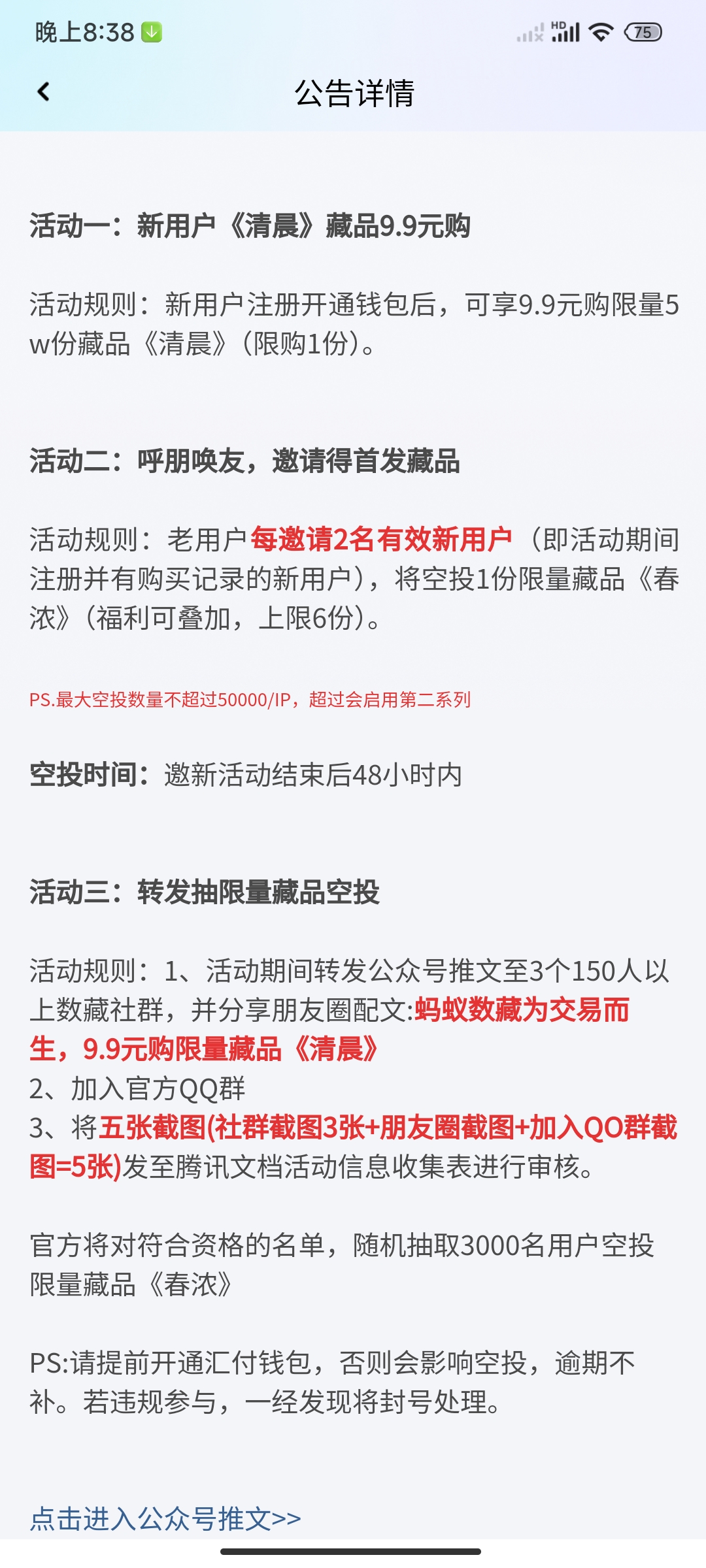Open the 点击进入公众号推文 link
This screenshot has width=706, height=1568.
point(165,1518)
